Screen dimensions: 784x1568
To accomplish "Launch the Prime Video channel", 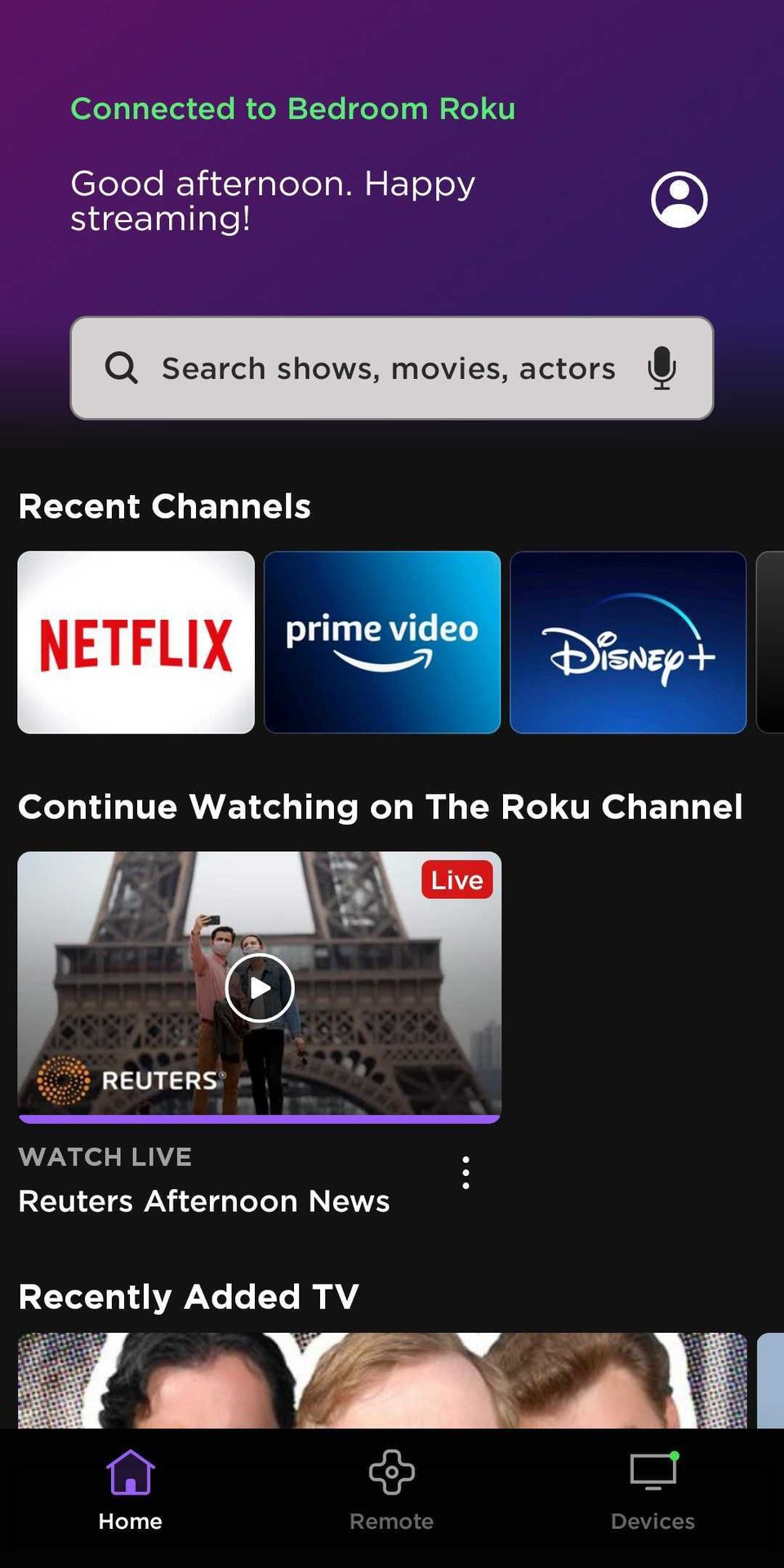I will [x=382, y=643].
